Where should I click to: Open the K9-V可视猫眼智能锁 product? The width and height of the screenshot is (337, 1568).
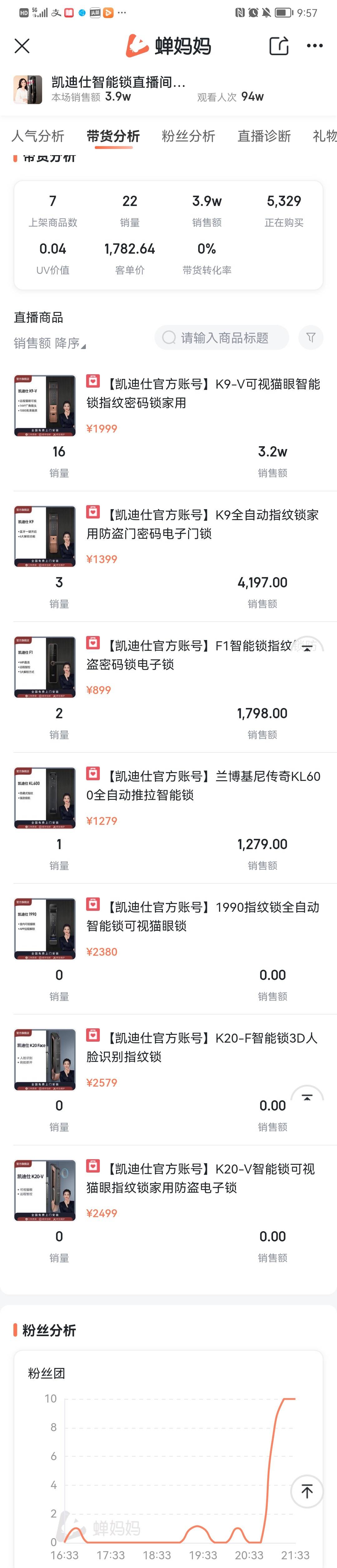tap(202, 393)
